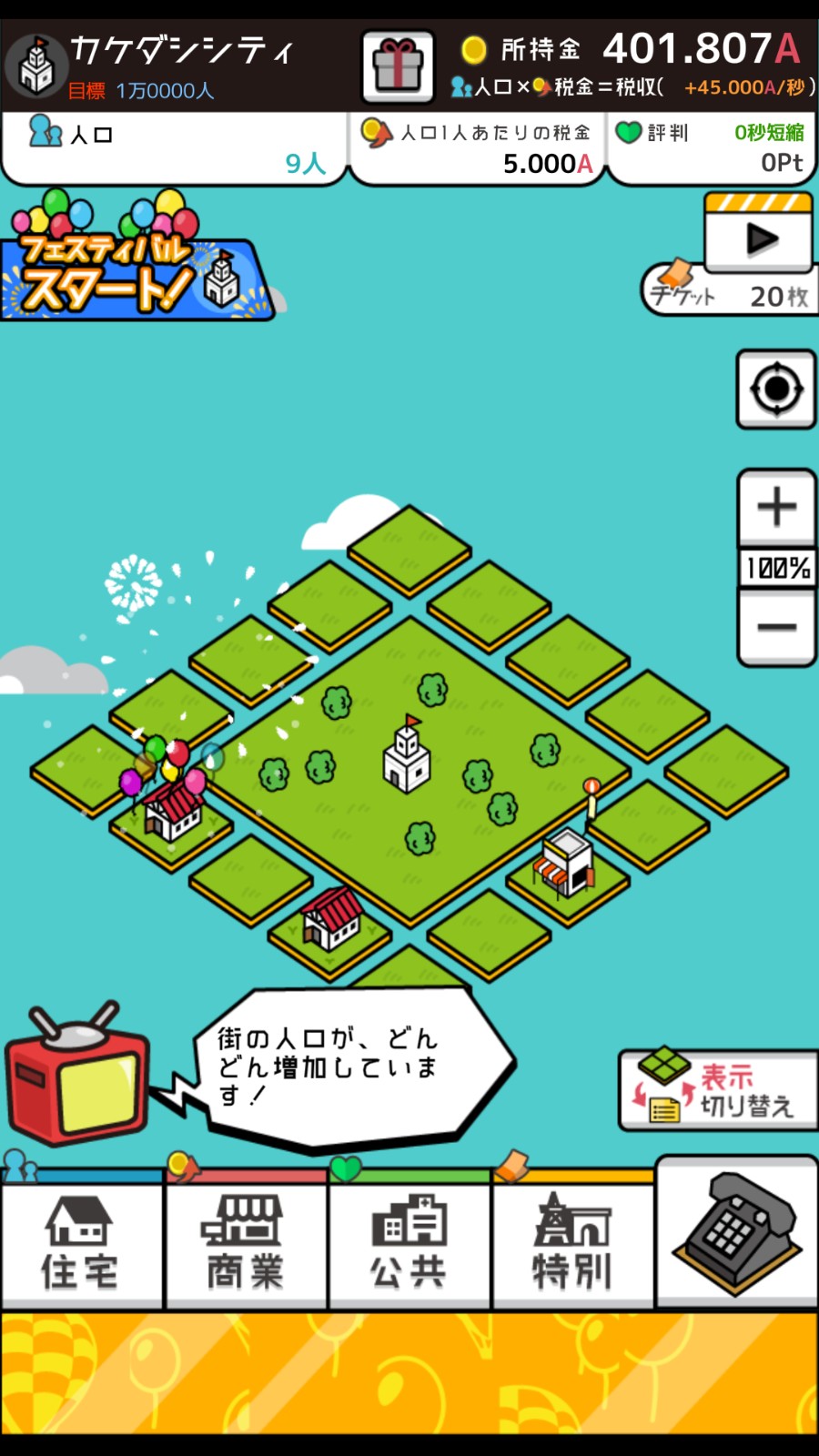Switch to the 住宅 tab
The height and width of the screenshot is (1456, 819).
[81, 1242]
